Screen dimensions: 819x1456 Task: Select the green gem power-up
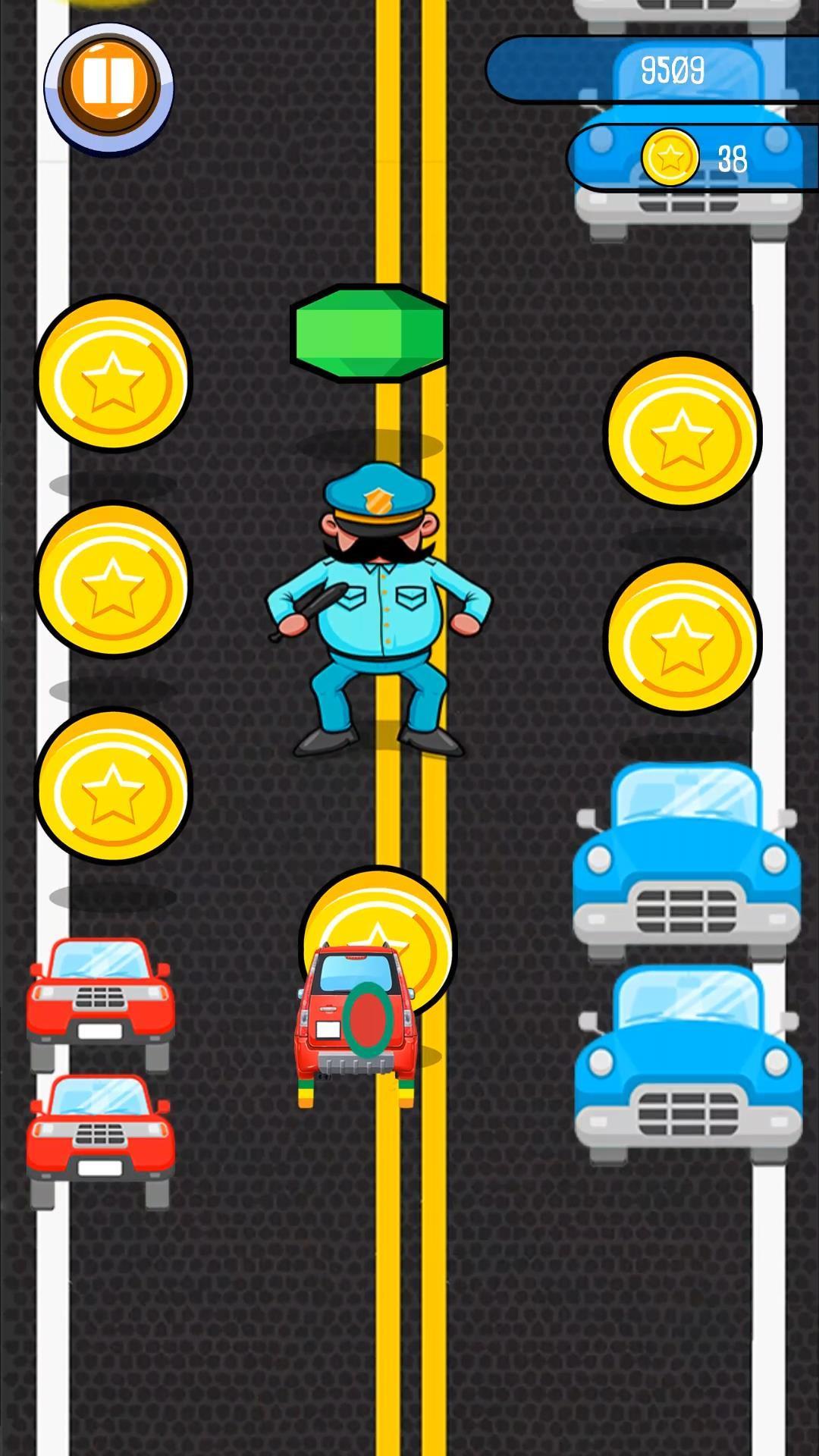pyautogui.click(x=369, y=332)
